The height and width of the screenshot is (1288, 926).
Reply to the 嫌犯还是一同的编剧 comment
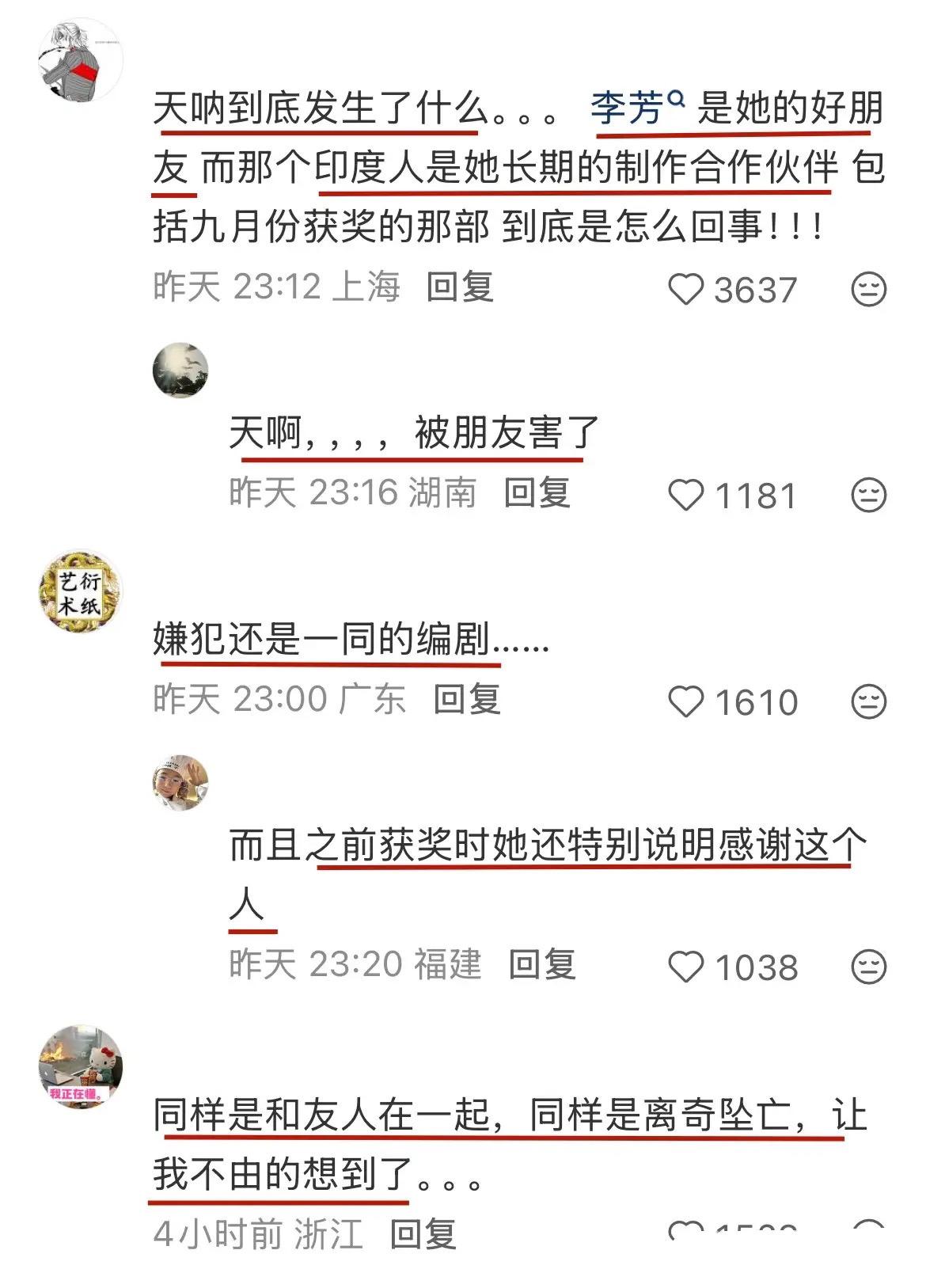point(467,699)
